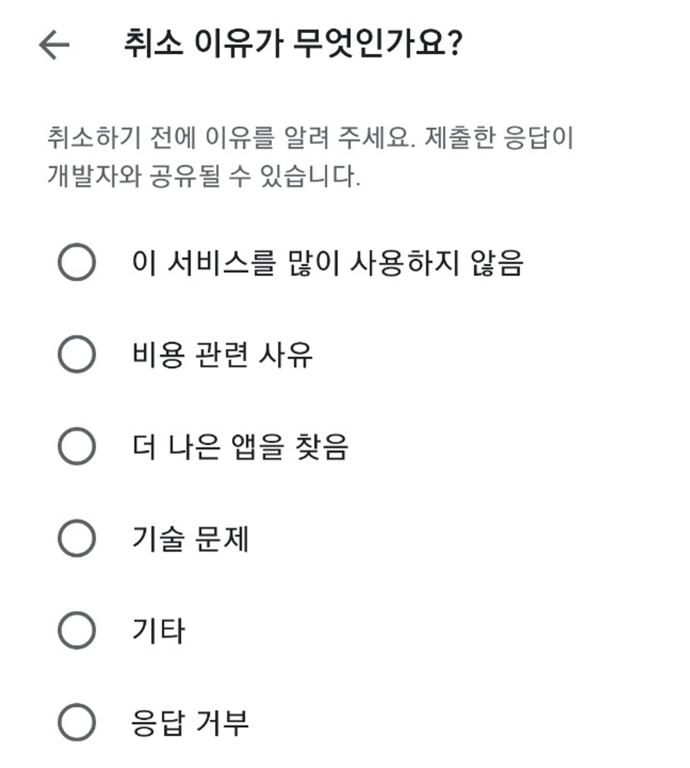Choose '비용 관련 사유' as the reason

click(77, 355)
